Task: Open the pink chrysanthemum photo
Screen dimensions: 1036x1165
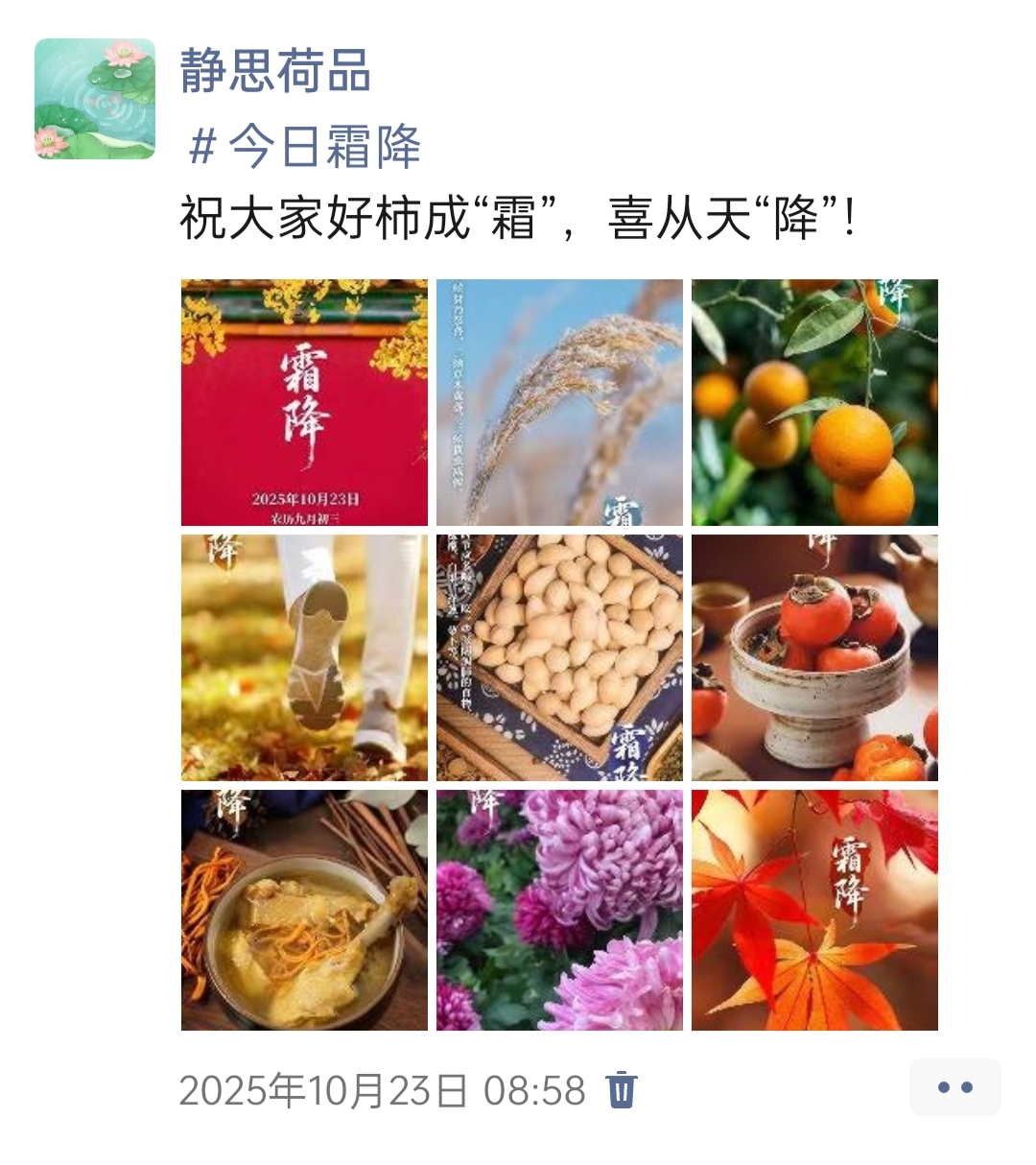Action: tap(559, 910)
